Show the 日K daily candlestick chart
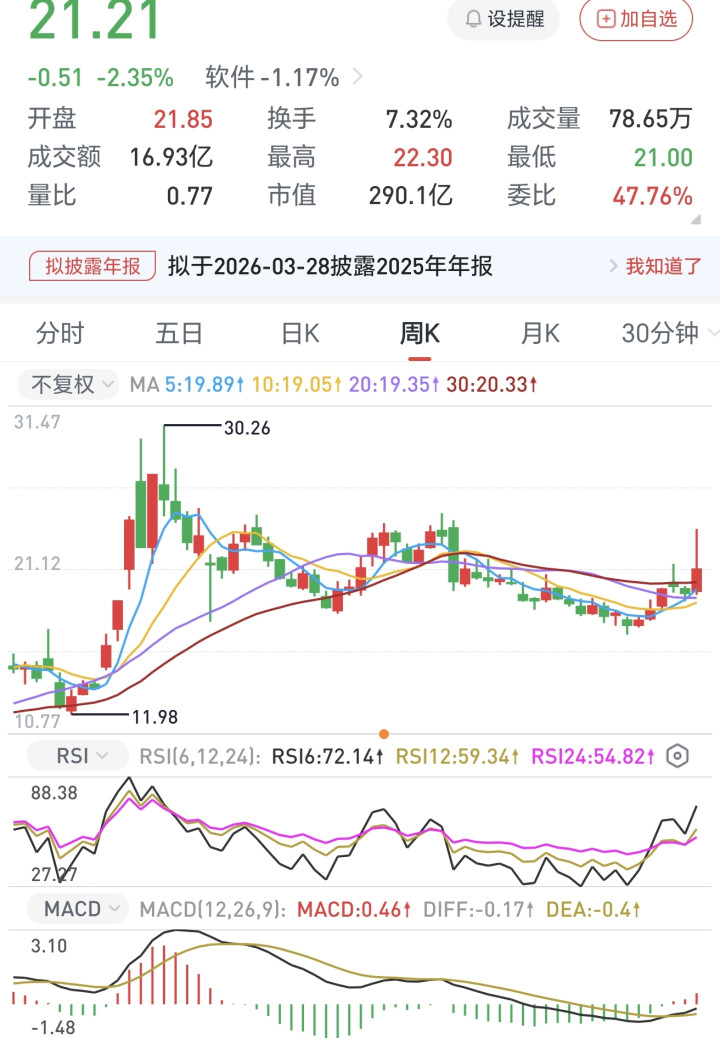The width and height of the screenshot is (720, 1038). pyautogui.click(x=299, y=333)
